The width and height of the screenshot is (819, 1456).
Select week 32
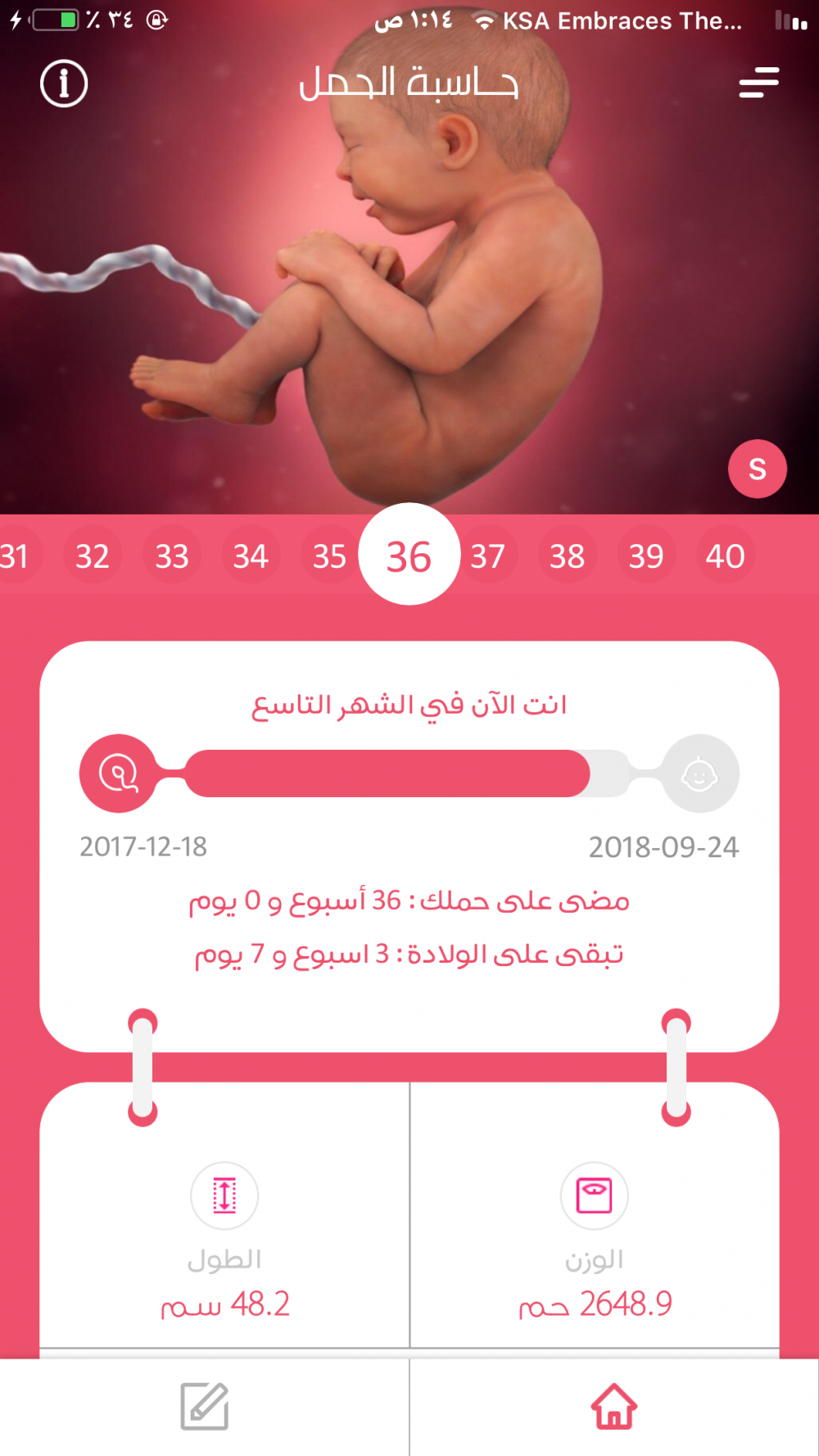point(93,556)
